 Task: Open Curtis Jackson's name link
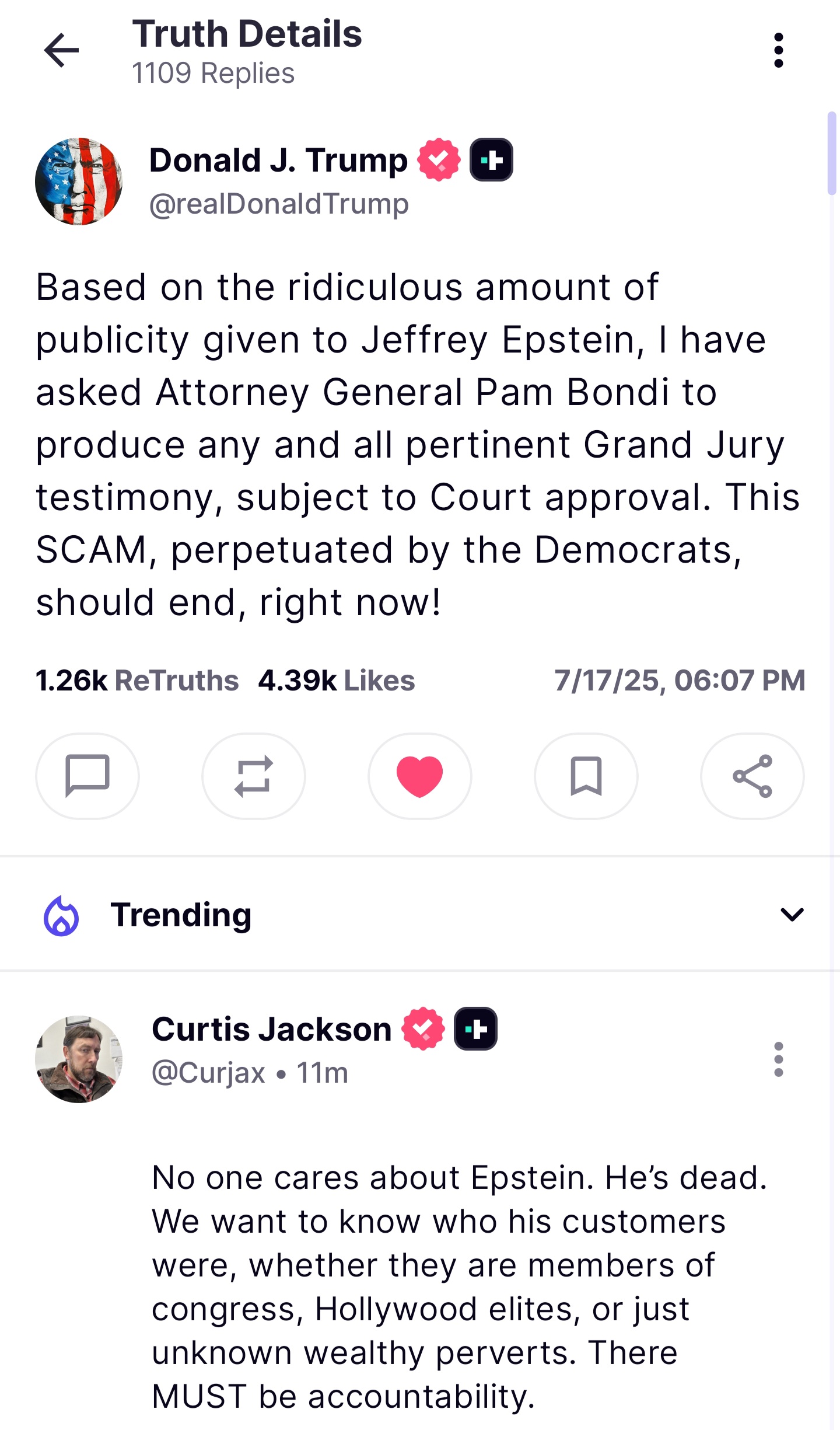click(272, 1029)
